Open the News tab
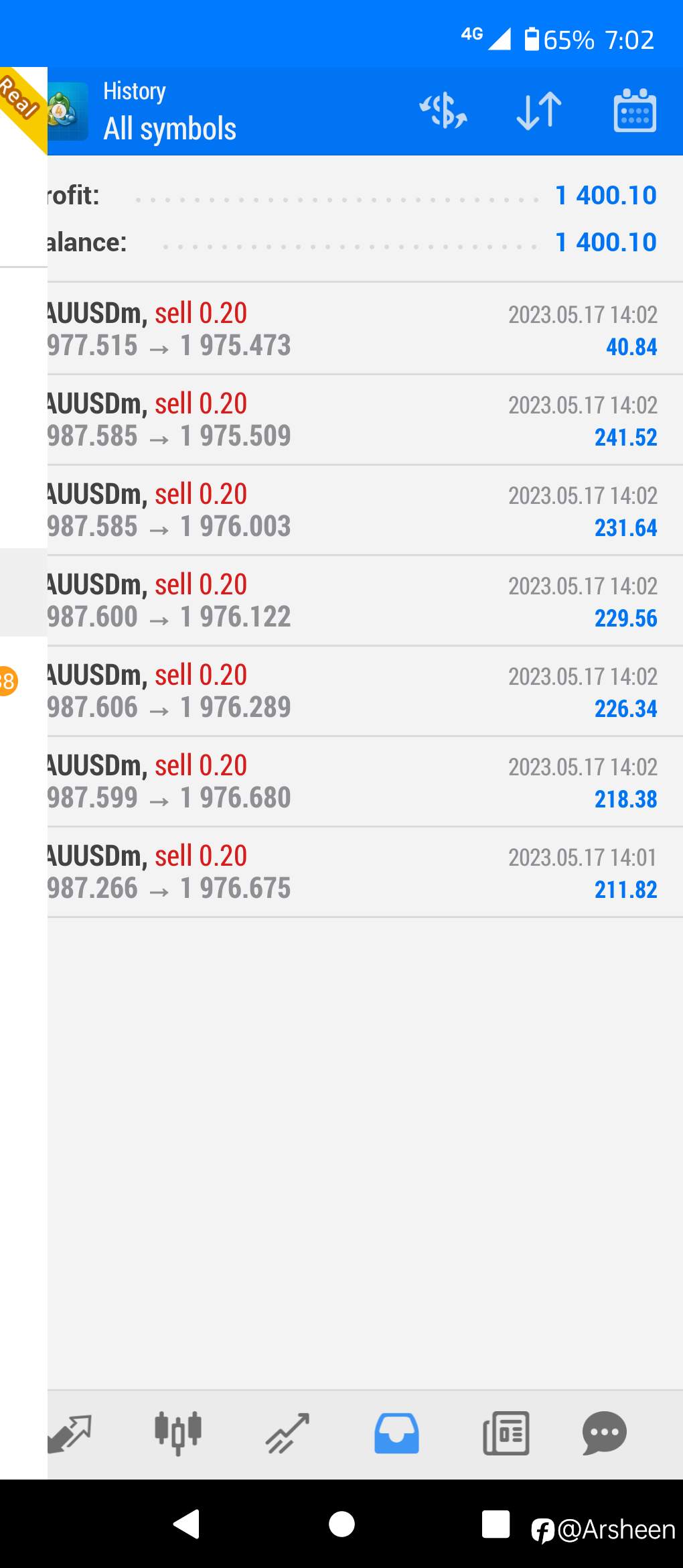Image resolution: width=683 pixels, height=1568 pixels. coord(506,1434)
